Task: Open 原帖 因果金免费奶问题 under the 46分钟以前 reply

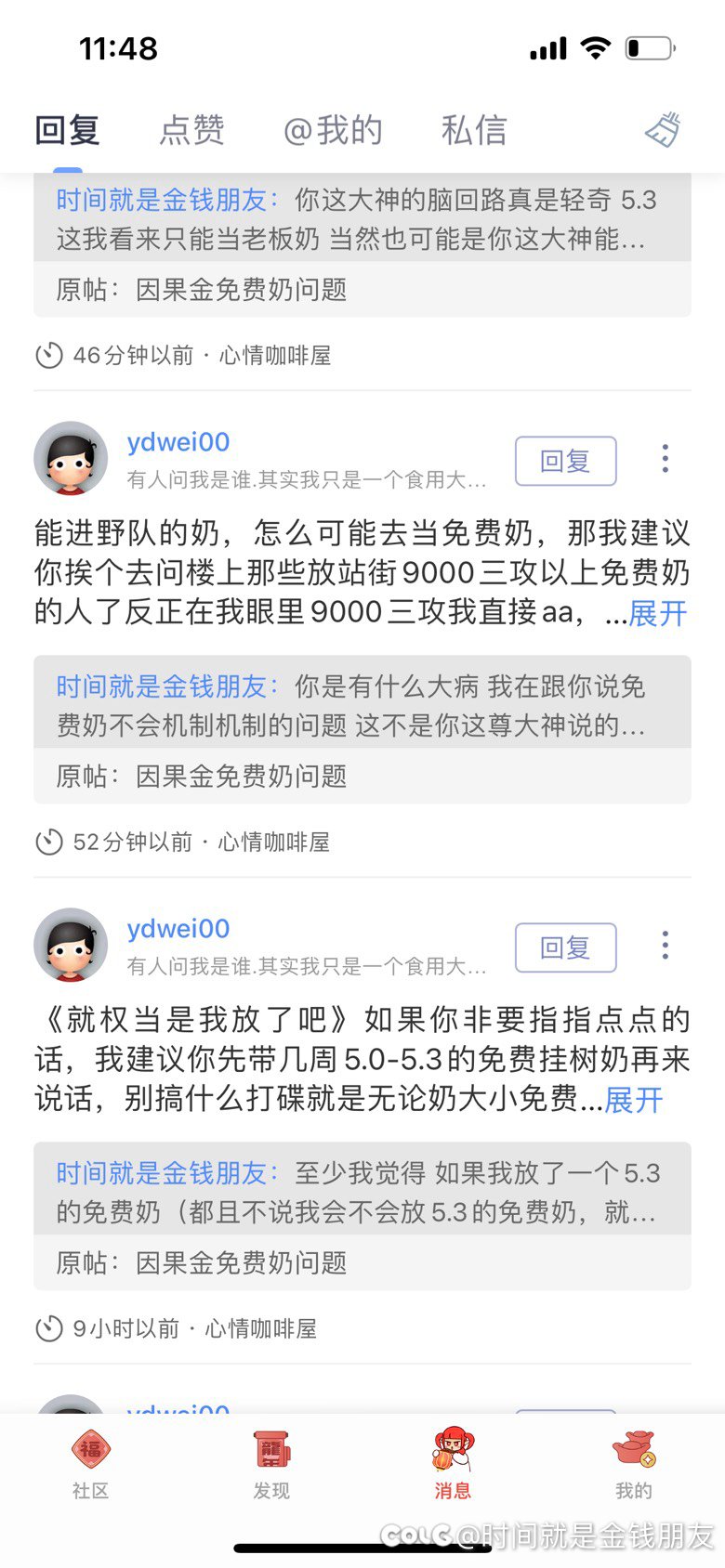Action: click(362, 289)
